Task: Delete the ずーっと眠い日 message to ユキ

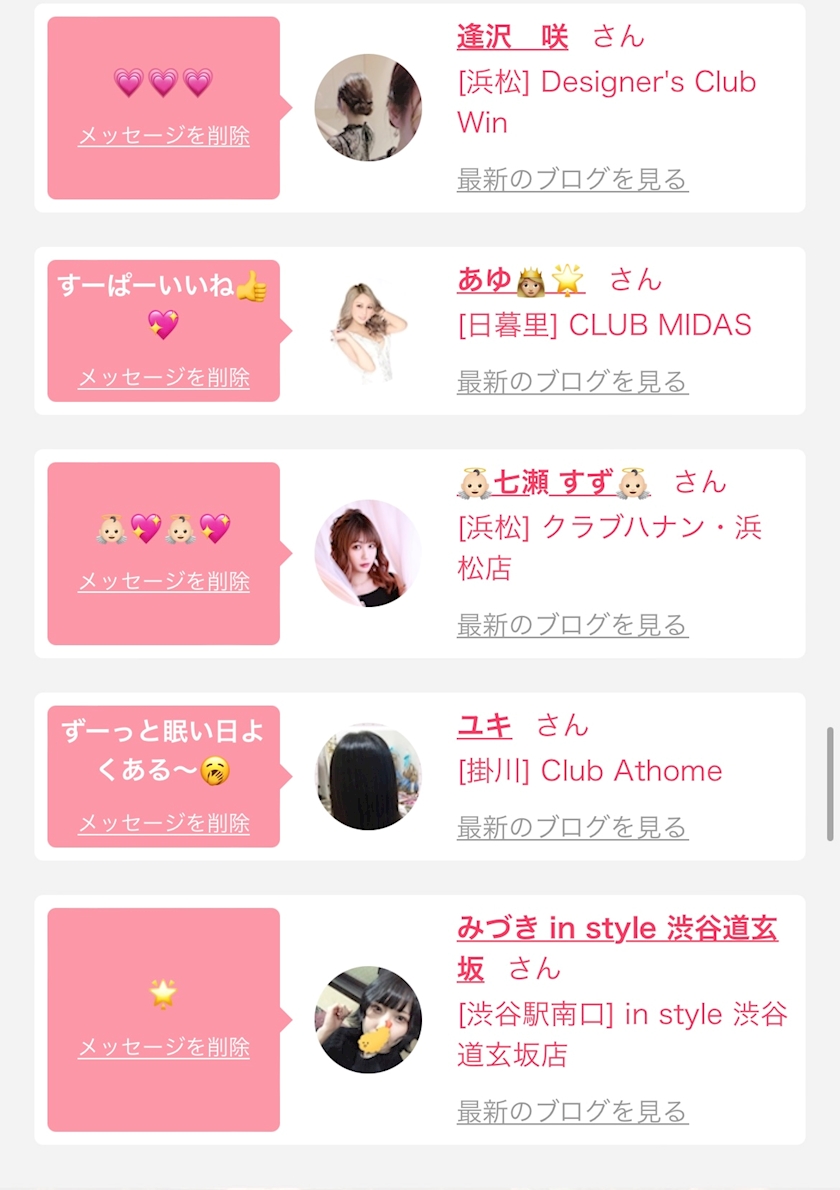Action: (164, 824)
